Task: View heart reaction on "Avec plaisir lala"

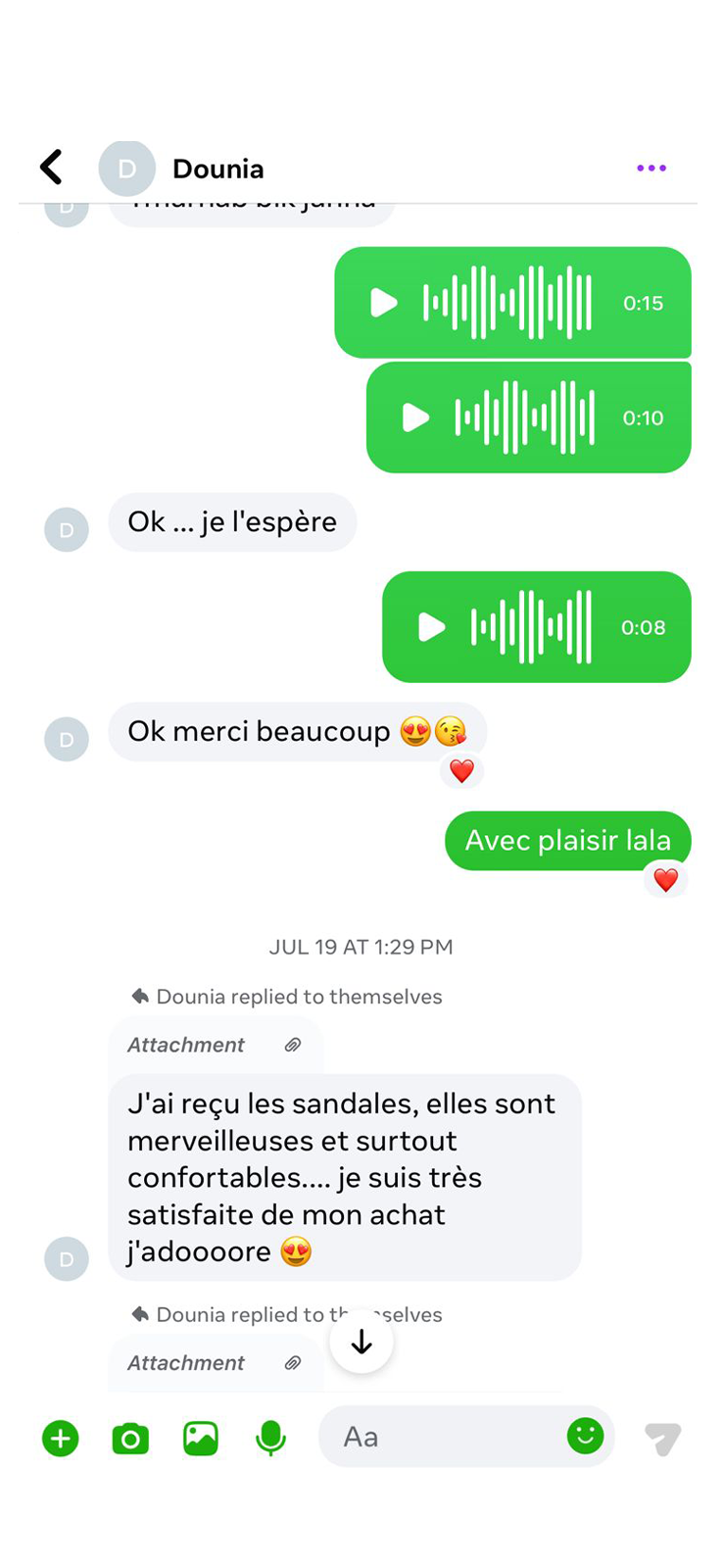Action: tap(666, 880)
